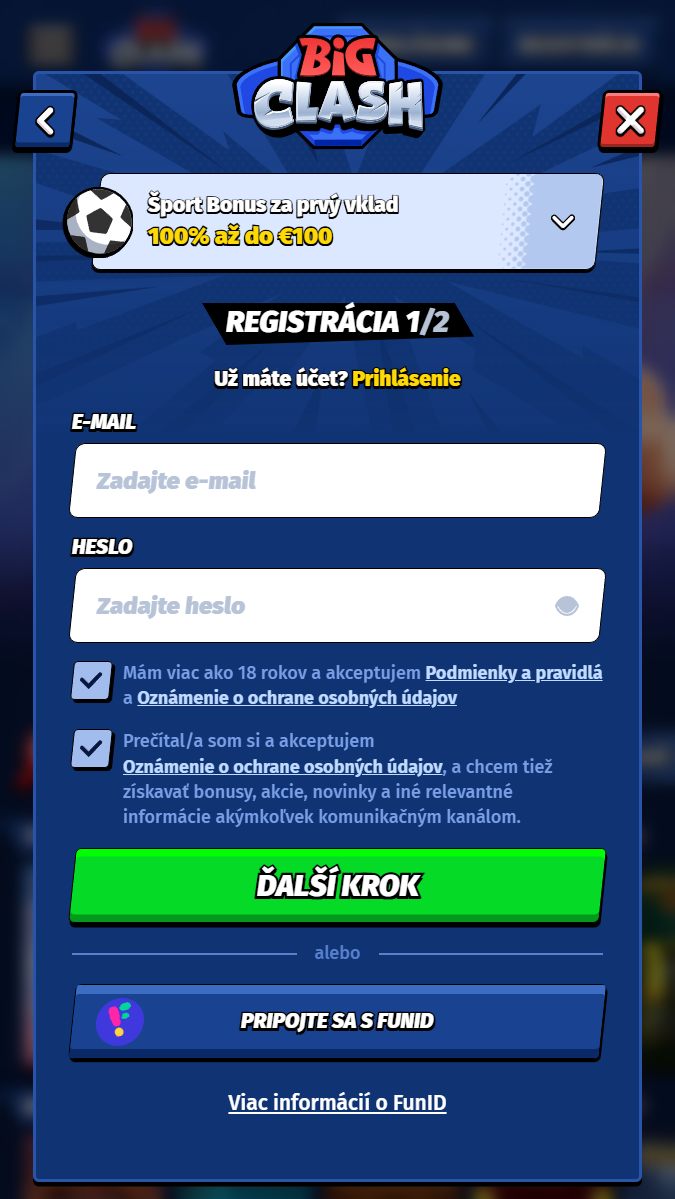Focus the e-mail input field

(337, 481)
